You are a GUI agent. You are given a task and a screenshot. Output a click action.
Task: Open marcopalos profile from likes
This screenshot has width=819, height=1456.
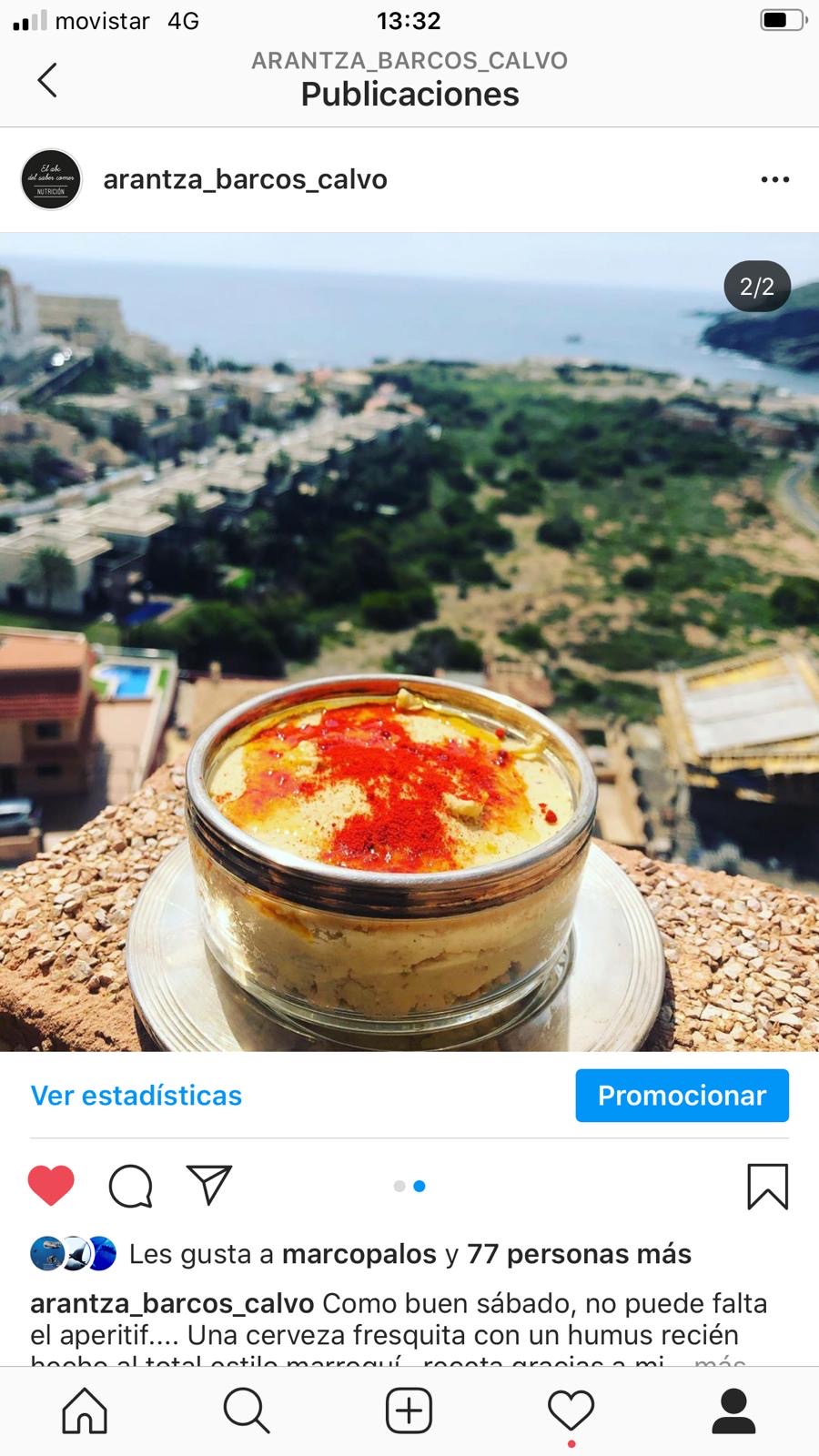tap(359, 1254)
